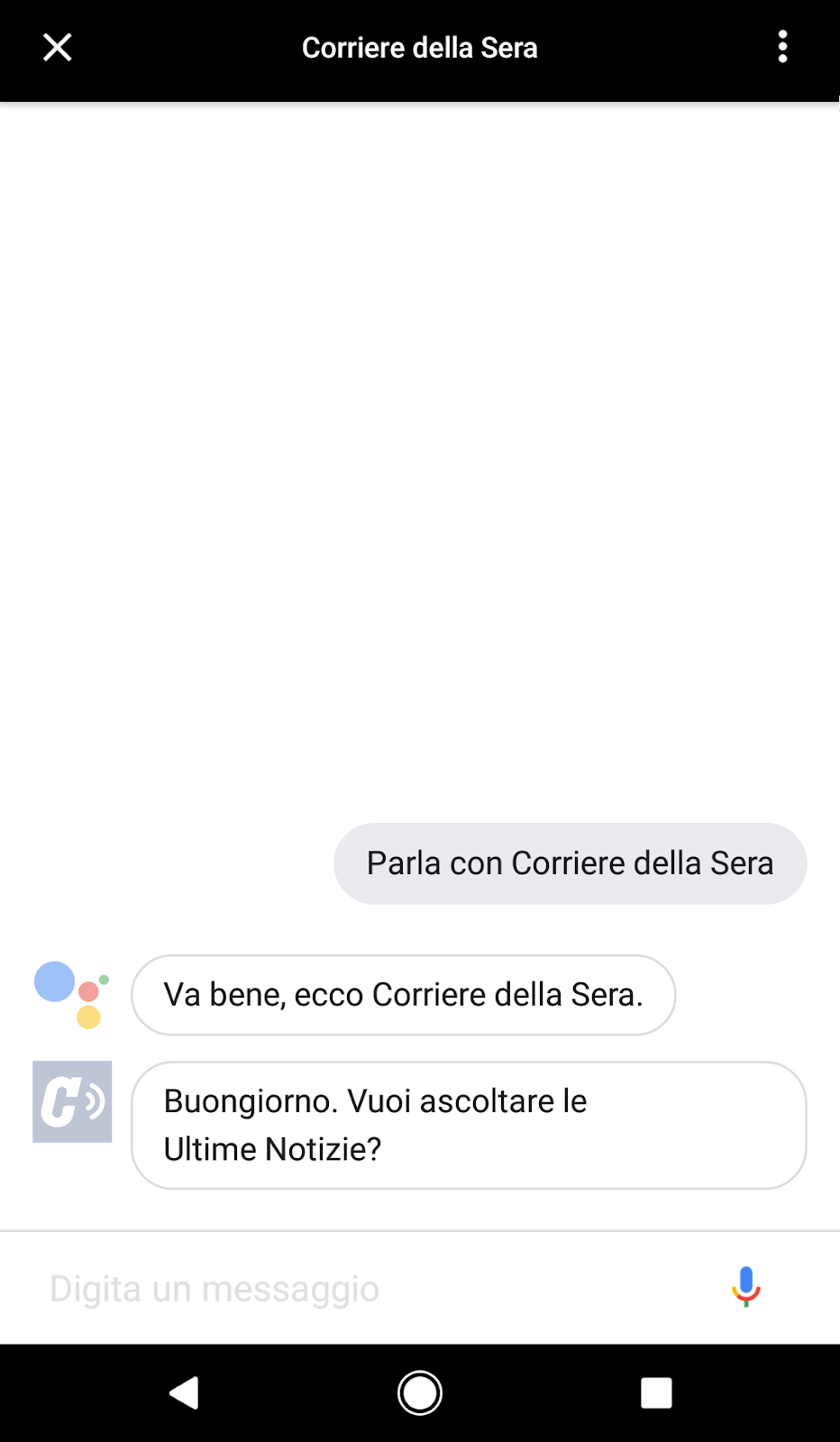This screenshot has height=1442, width=840.
Task: Open the recent apps overview
Action: 656,1393
